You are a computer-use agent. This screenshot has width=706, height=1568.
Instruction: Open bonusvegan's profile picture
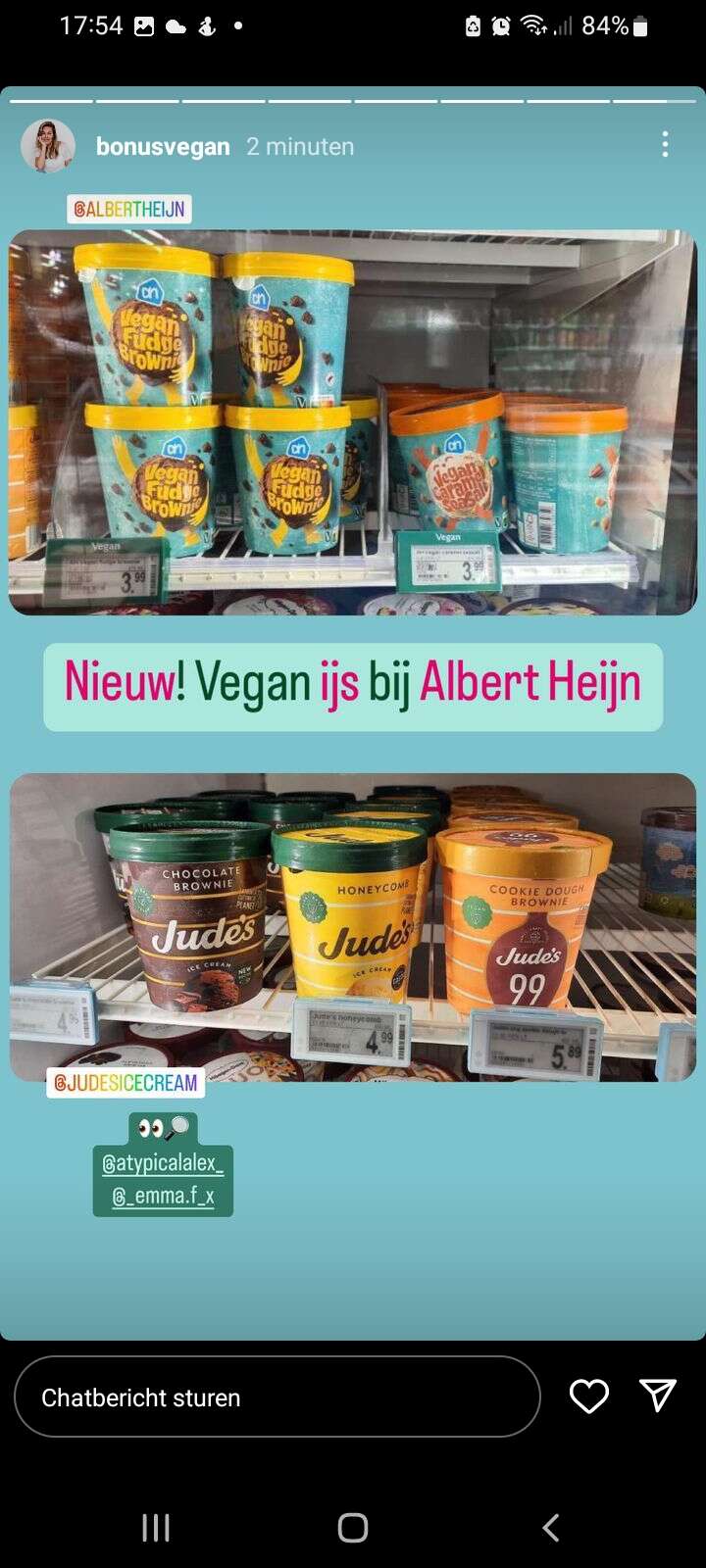coord(48,146)
